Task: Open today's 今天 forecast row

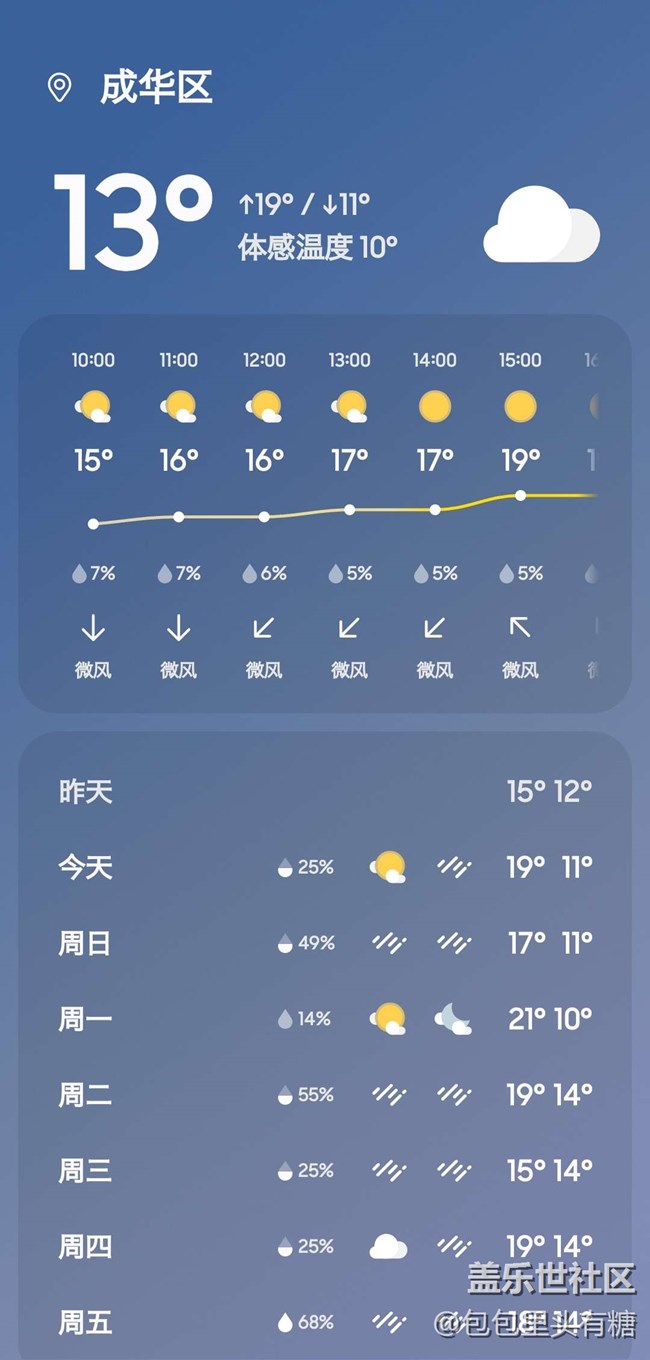Action: [x=325, y=867]
